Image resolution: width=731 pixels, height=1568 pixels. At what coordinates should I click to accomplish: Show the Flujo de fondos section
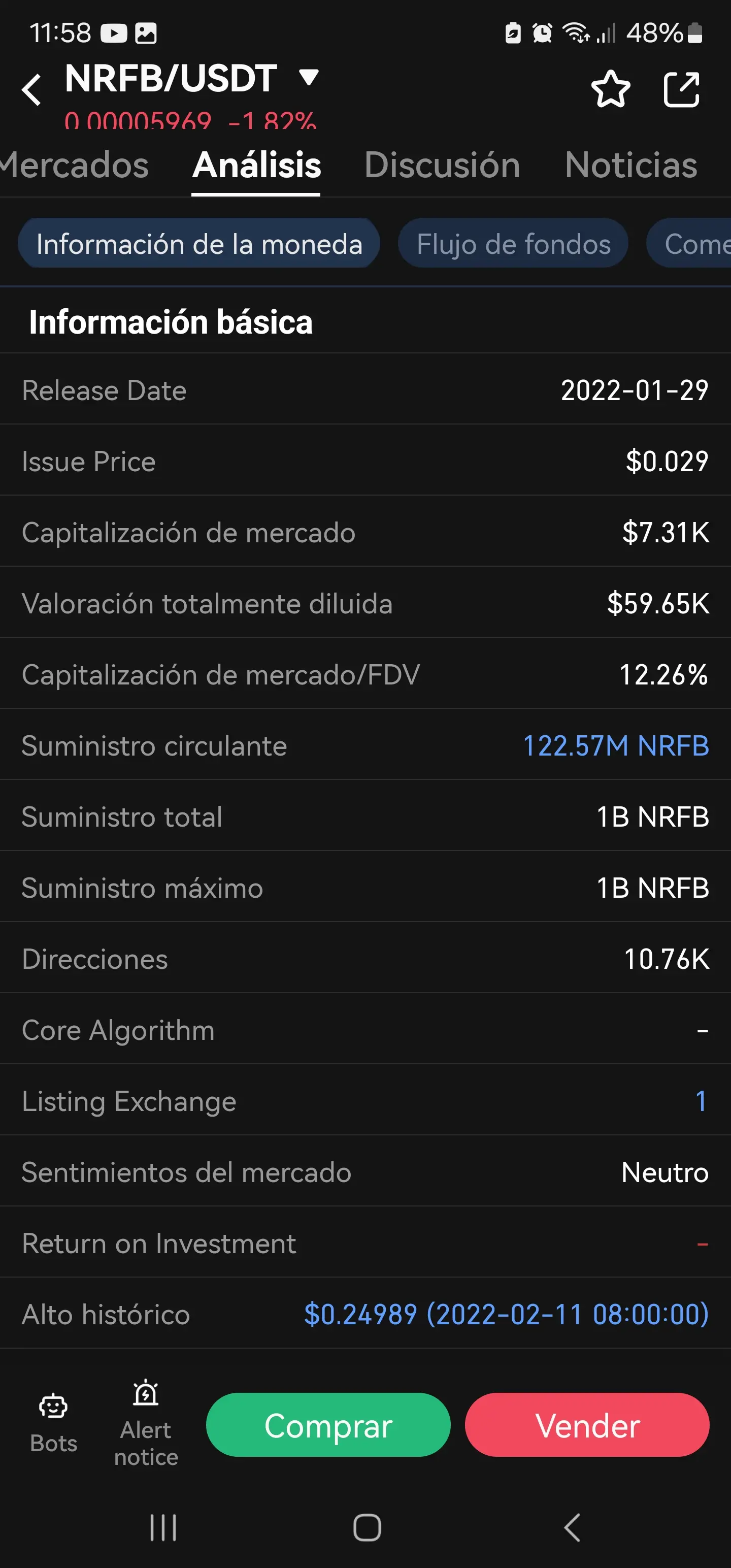tap(513, 244)
